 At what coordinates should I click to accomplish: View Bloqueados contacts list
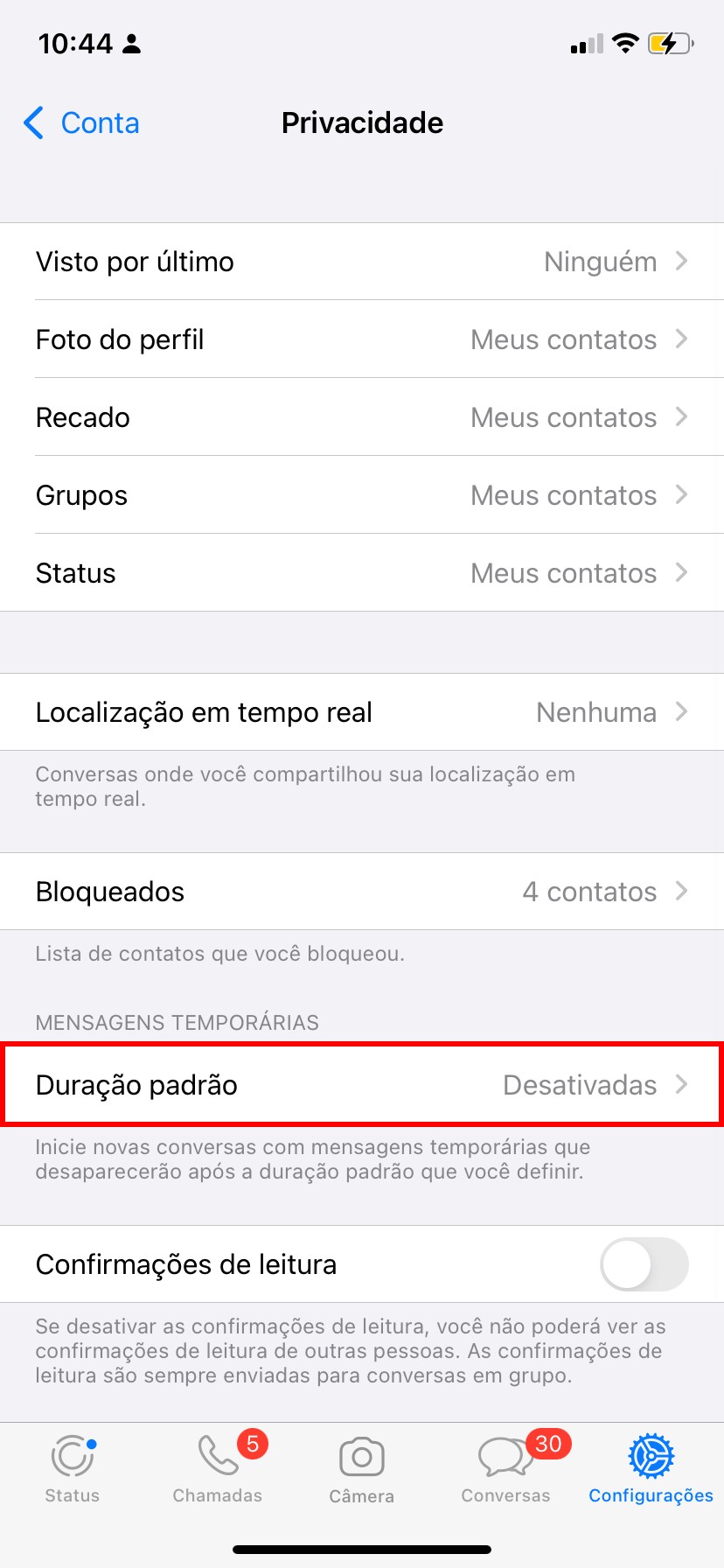coord(362,892)
